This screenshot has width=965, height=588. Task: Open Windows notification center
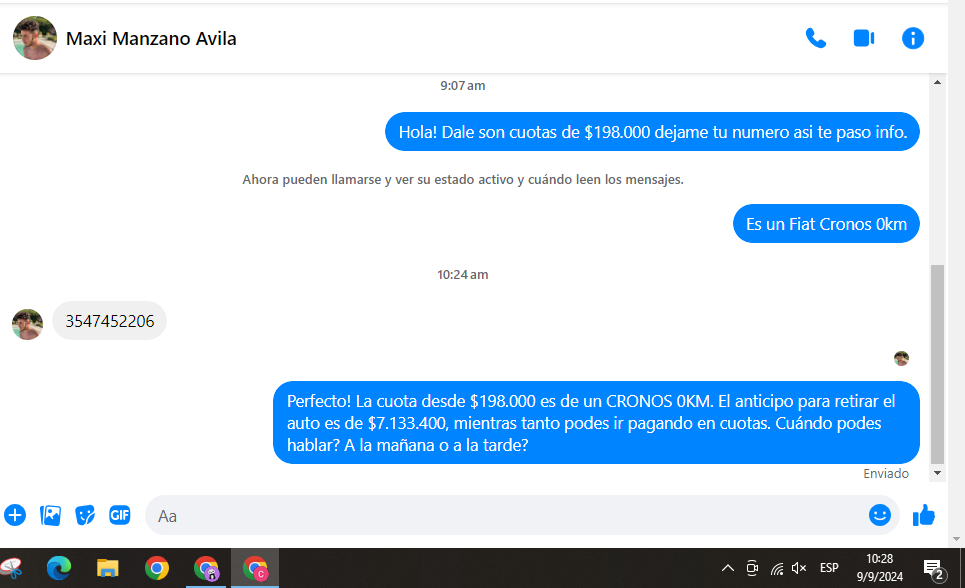point(934,569)
